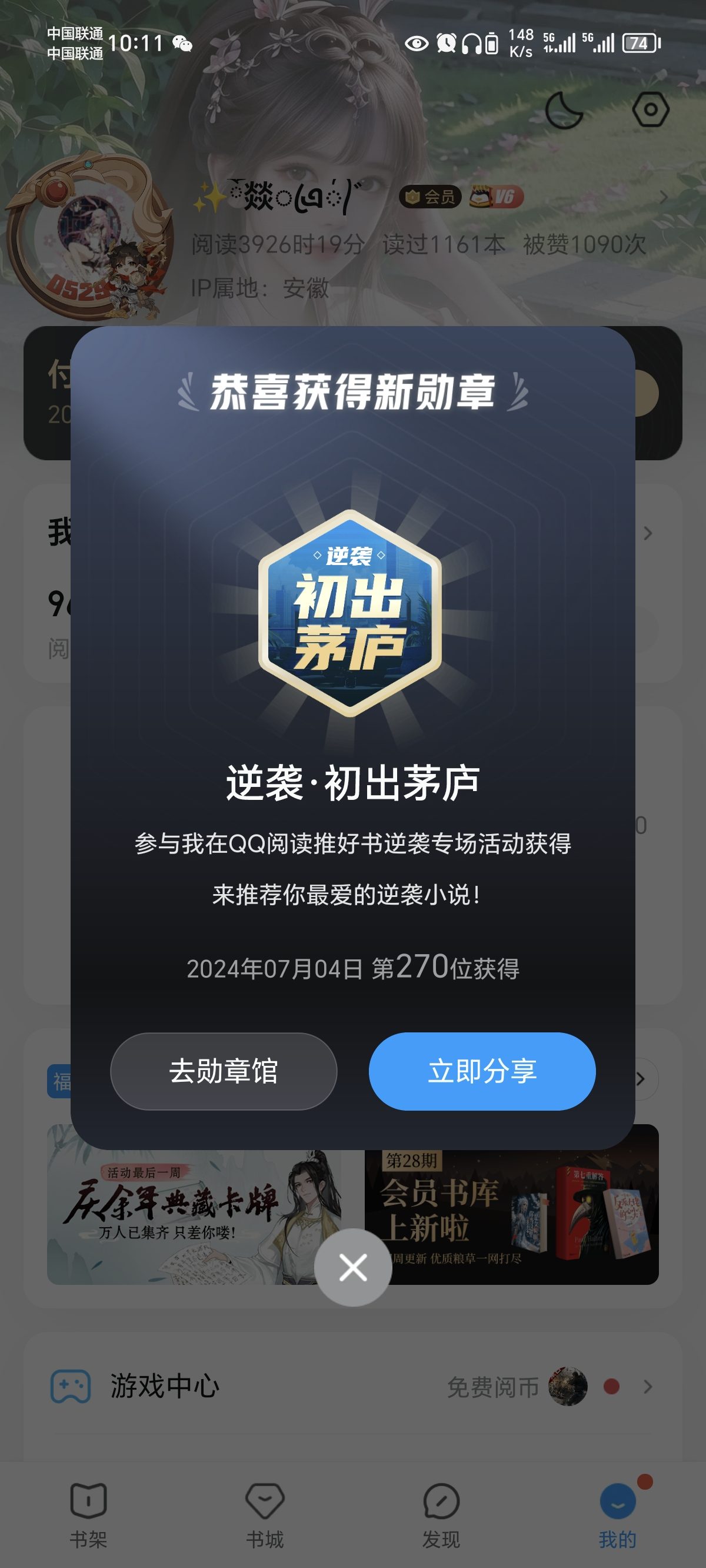Tap 立即分享 to share the new medal

tap(482, 1071)
